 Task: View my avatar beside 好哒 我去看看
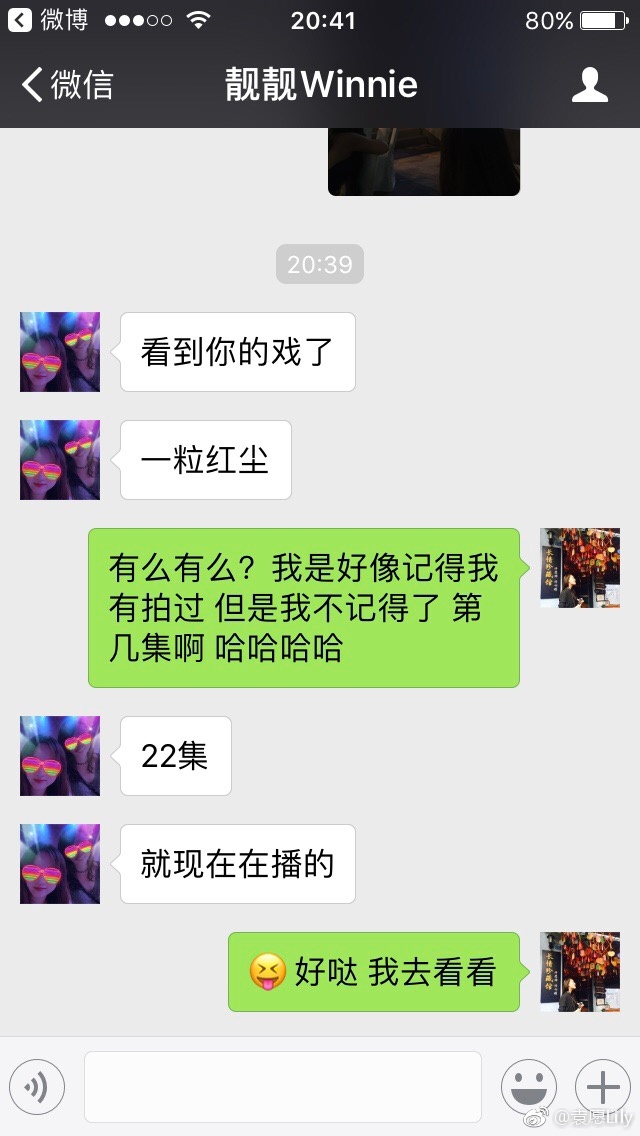580,972
